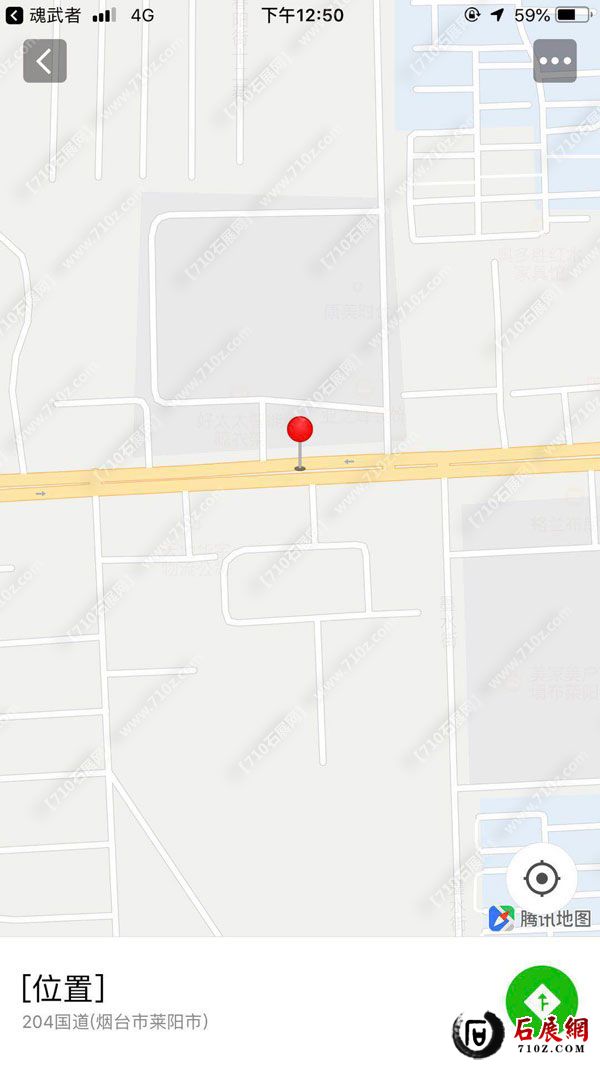Open the three-dot overflow menu
600x1067 pixels.
click(555, 61)
